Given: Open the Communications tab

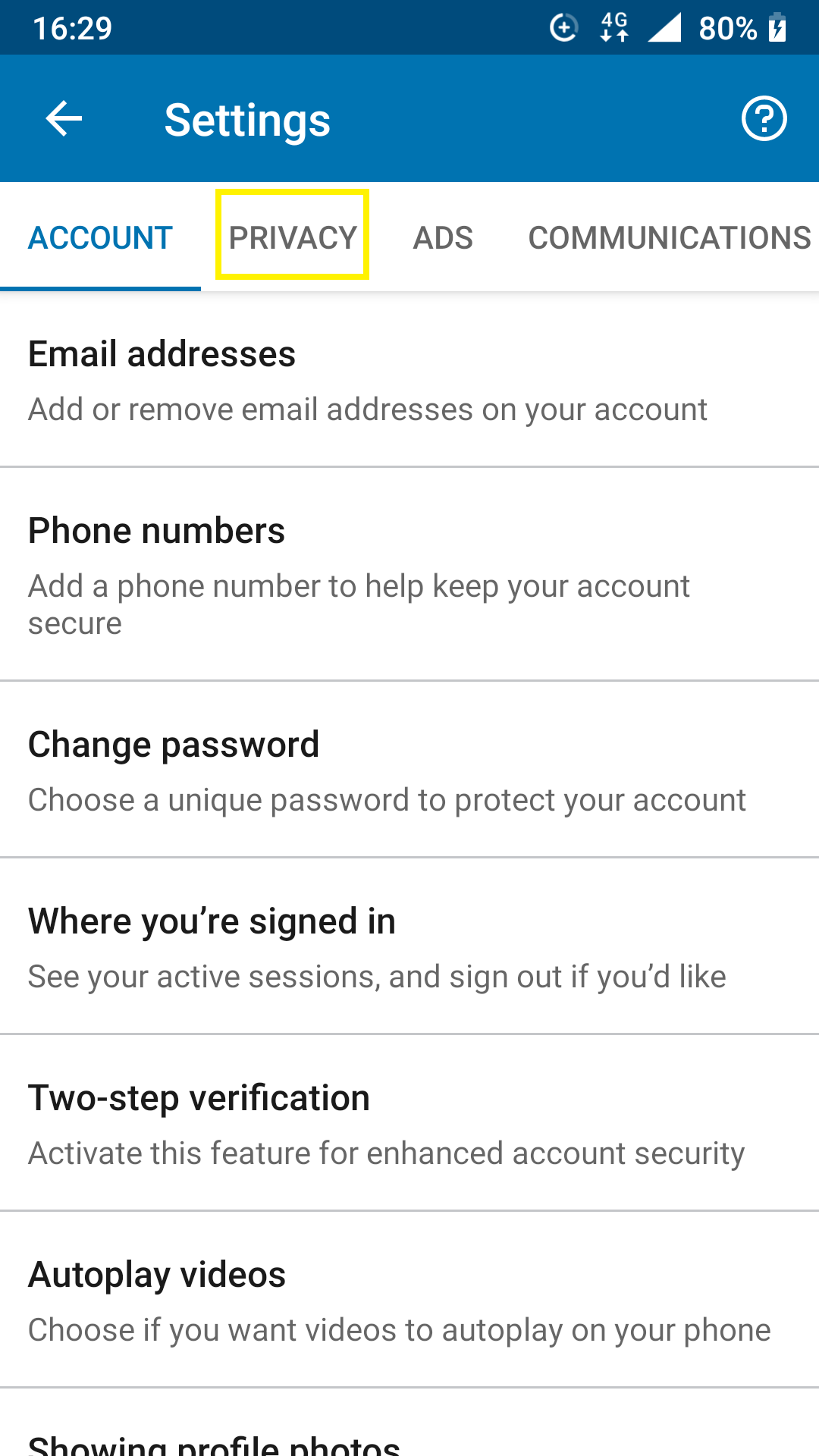Looking at the screenshot, I should 670,237.
